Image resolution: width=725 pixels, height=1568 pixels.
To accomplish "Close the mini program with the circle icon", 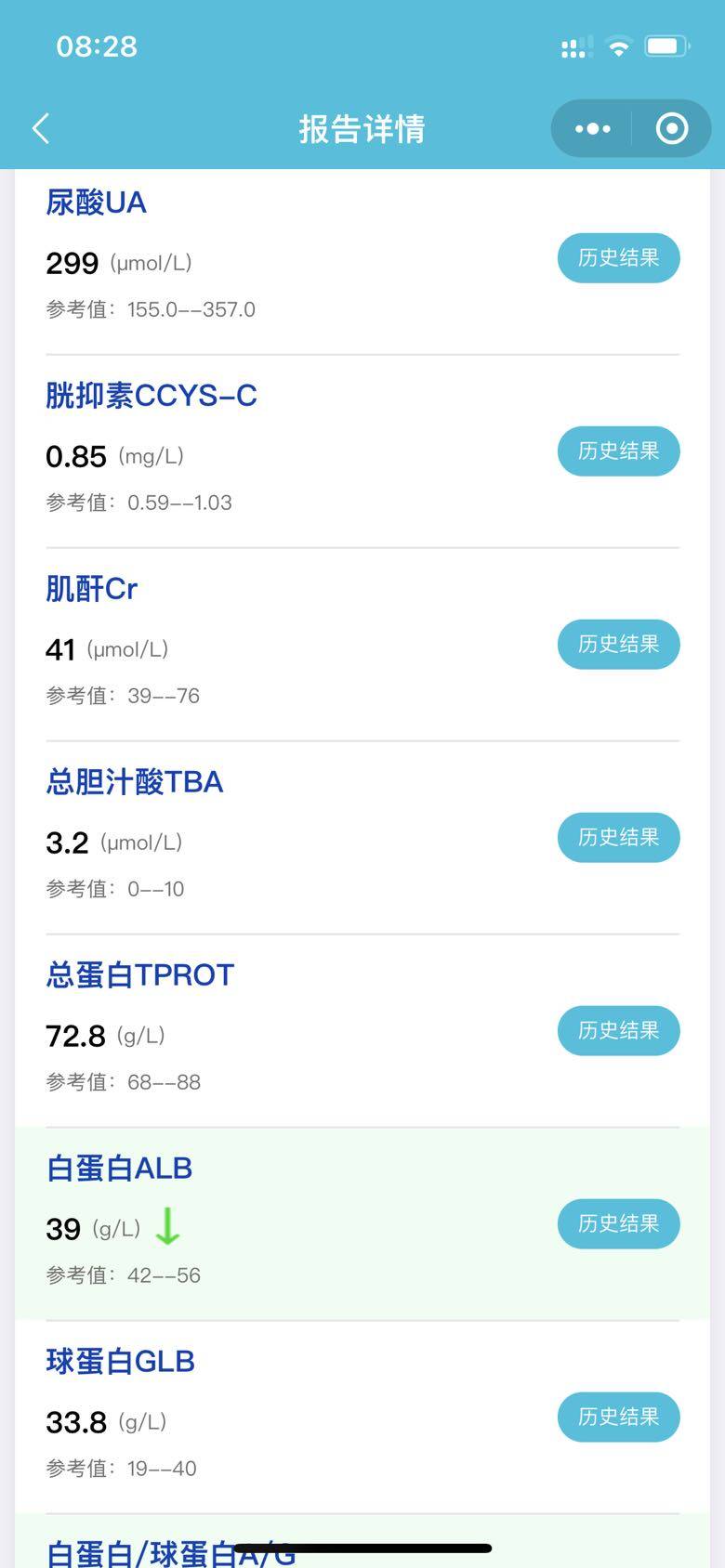I will pos(671,128).
